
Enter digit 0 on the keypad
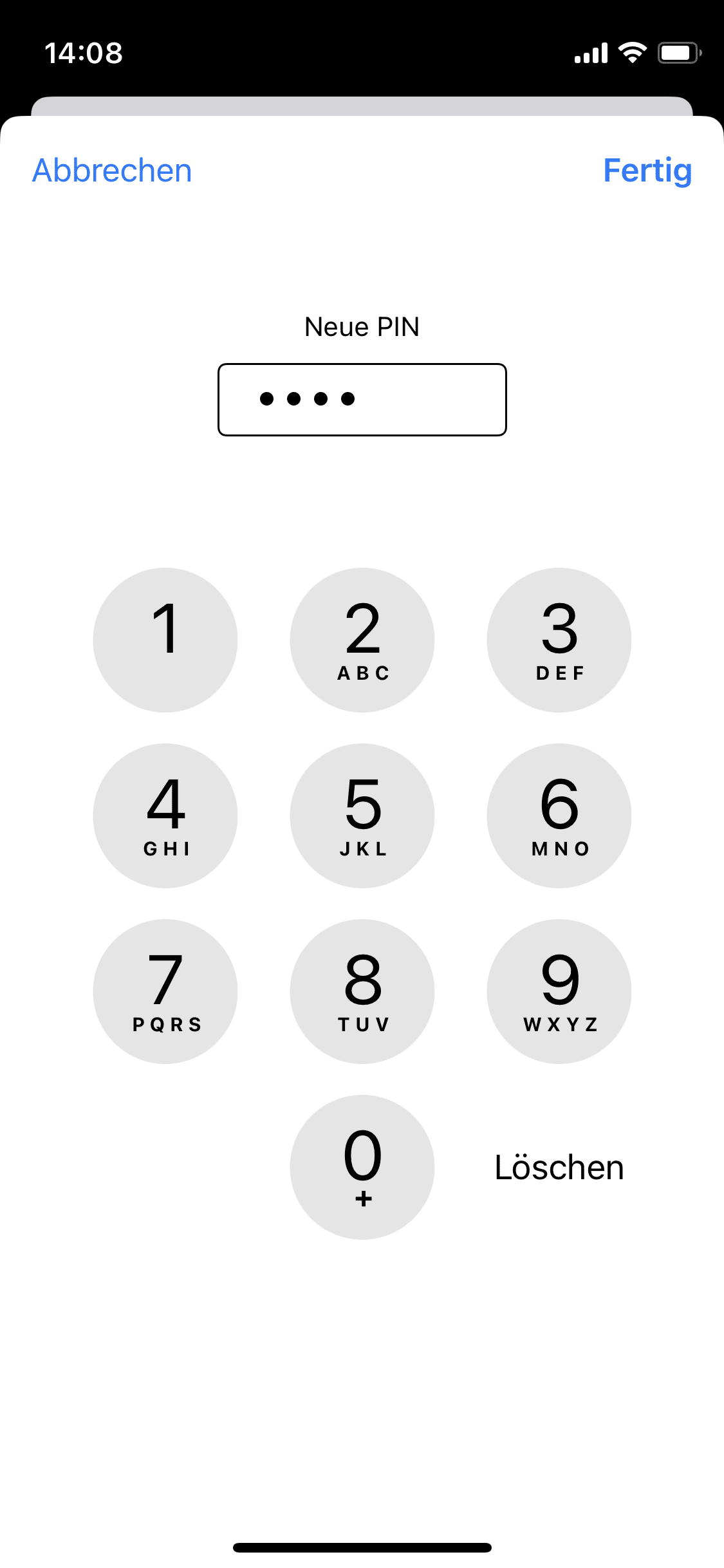tap(362, 1167)
